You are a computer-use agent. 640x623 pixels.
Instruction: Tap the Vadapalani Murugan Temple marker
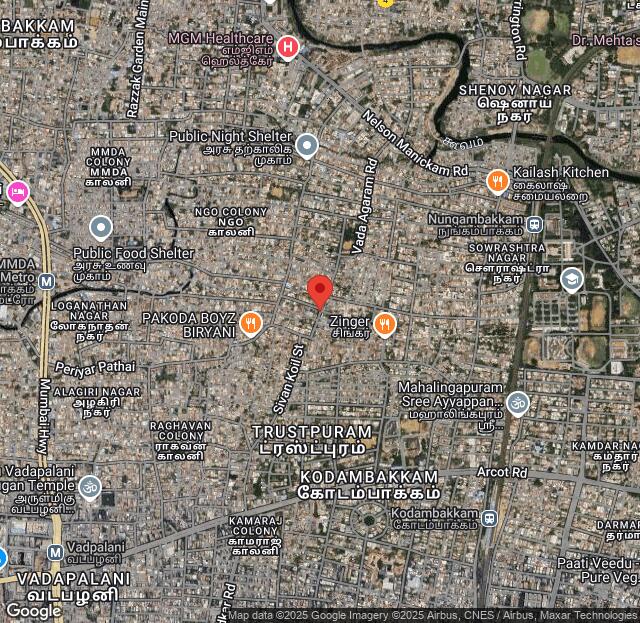click(89, 488)
